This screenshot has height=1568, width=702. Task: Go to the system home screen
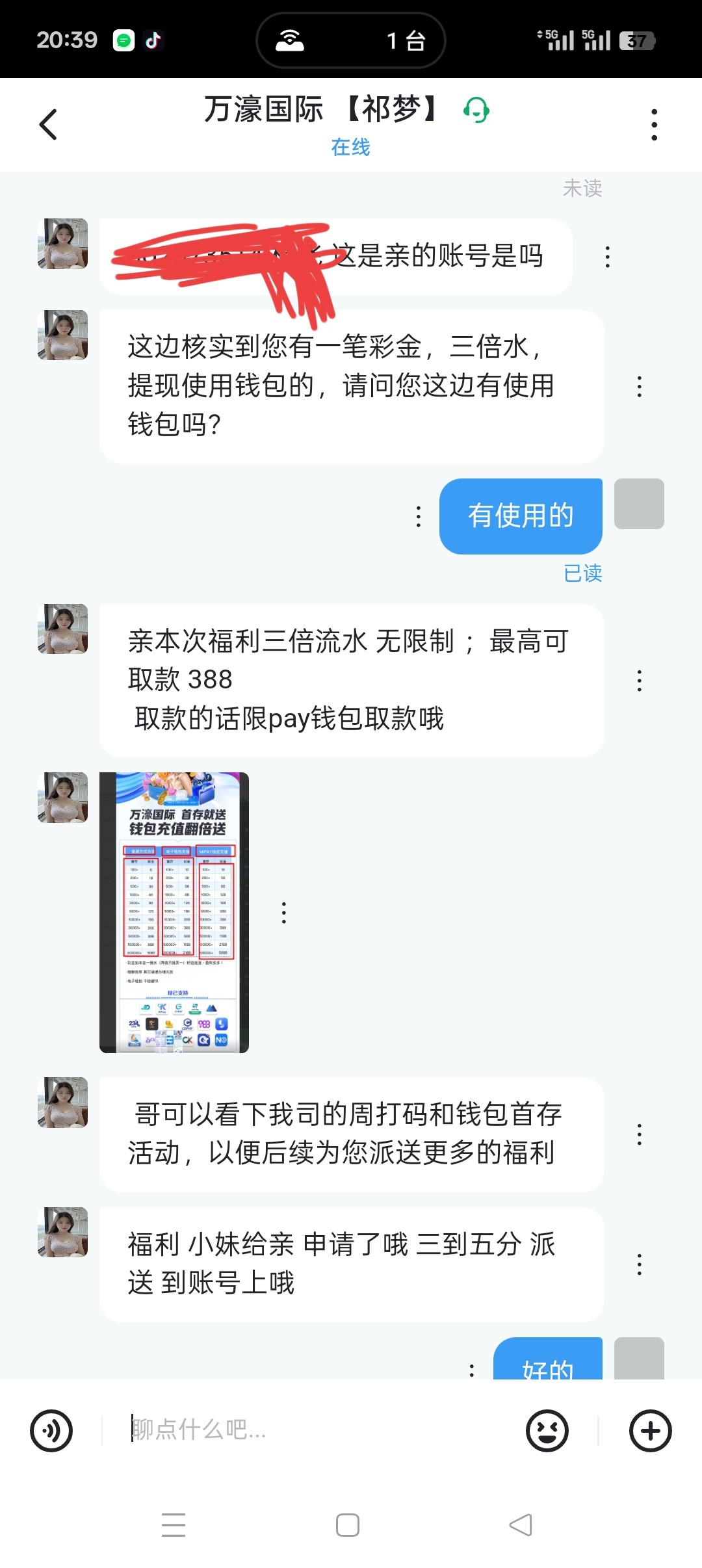pyautogui.click(x=348, y=1524)
